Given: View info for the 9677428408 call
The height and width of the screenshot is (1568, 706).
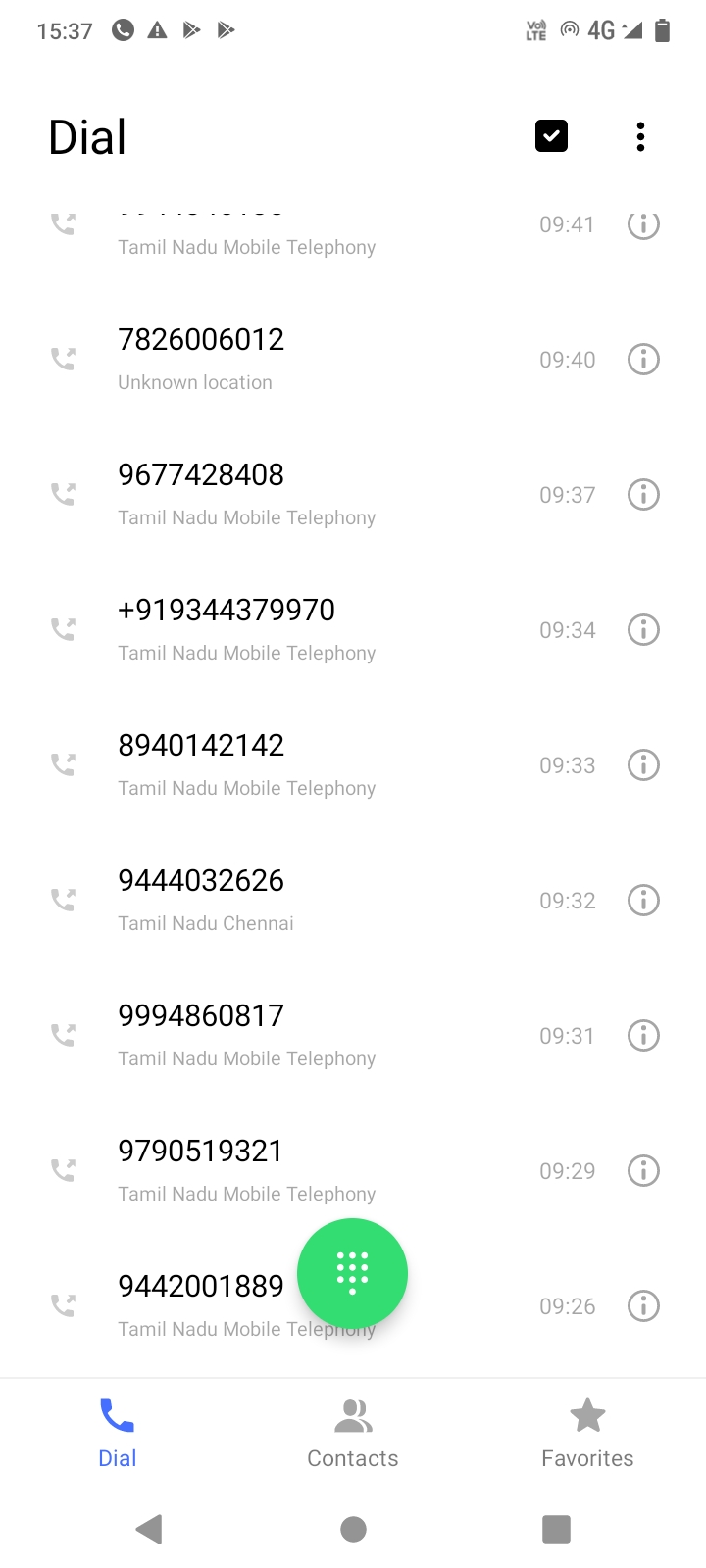Looking at the screenshot, I should point(643,495).
